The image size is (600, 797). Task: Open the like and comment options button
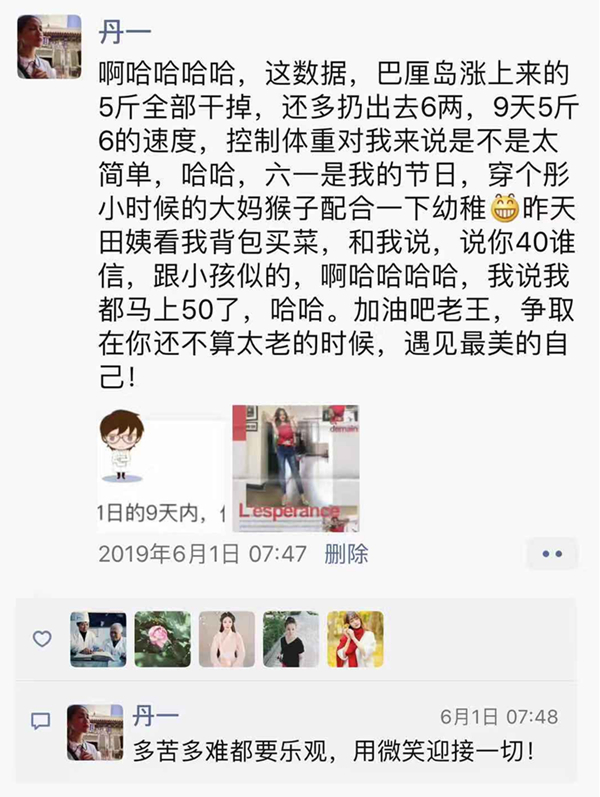(x=551, y=553)
